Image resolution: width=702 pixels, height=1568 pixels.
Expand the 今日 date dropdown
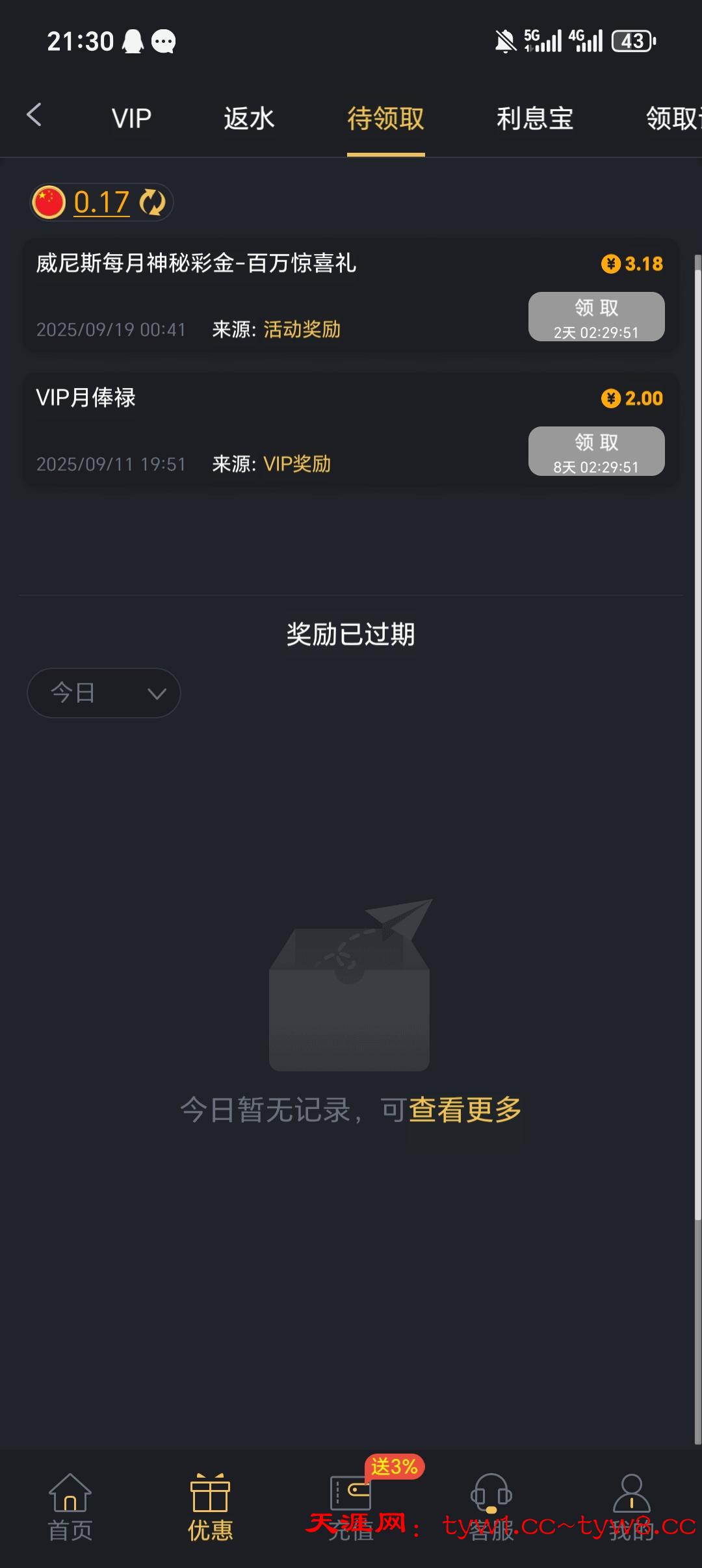[104, 693]
